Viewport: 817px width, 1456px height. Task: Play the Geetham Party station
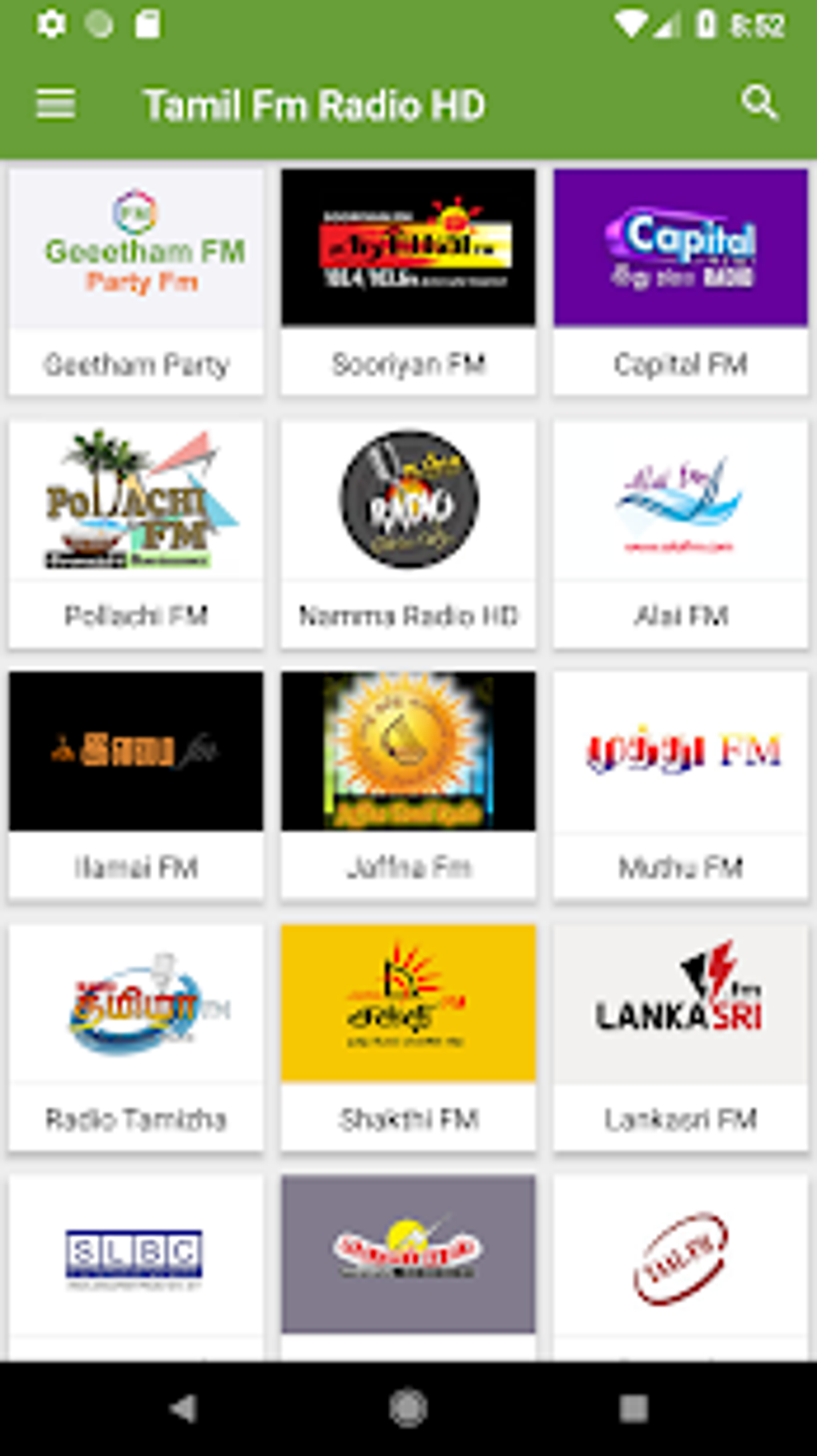point(136,281)
